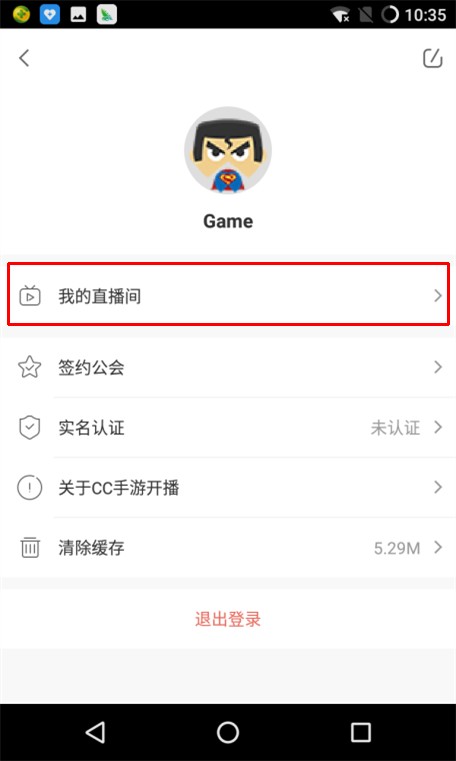Select 清除缓存 to clear 5.29M
Image resolution: width=456 pixels, height=761 pixels.
click(x=228, y=548)
